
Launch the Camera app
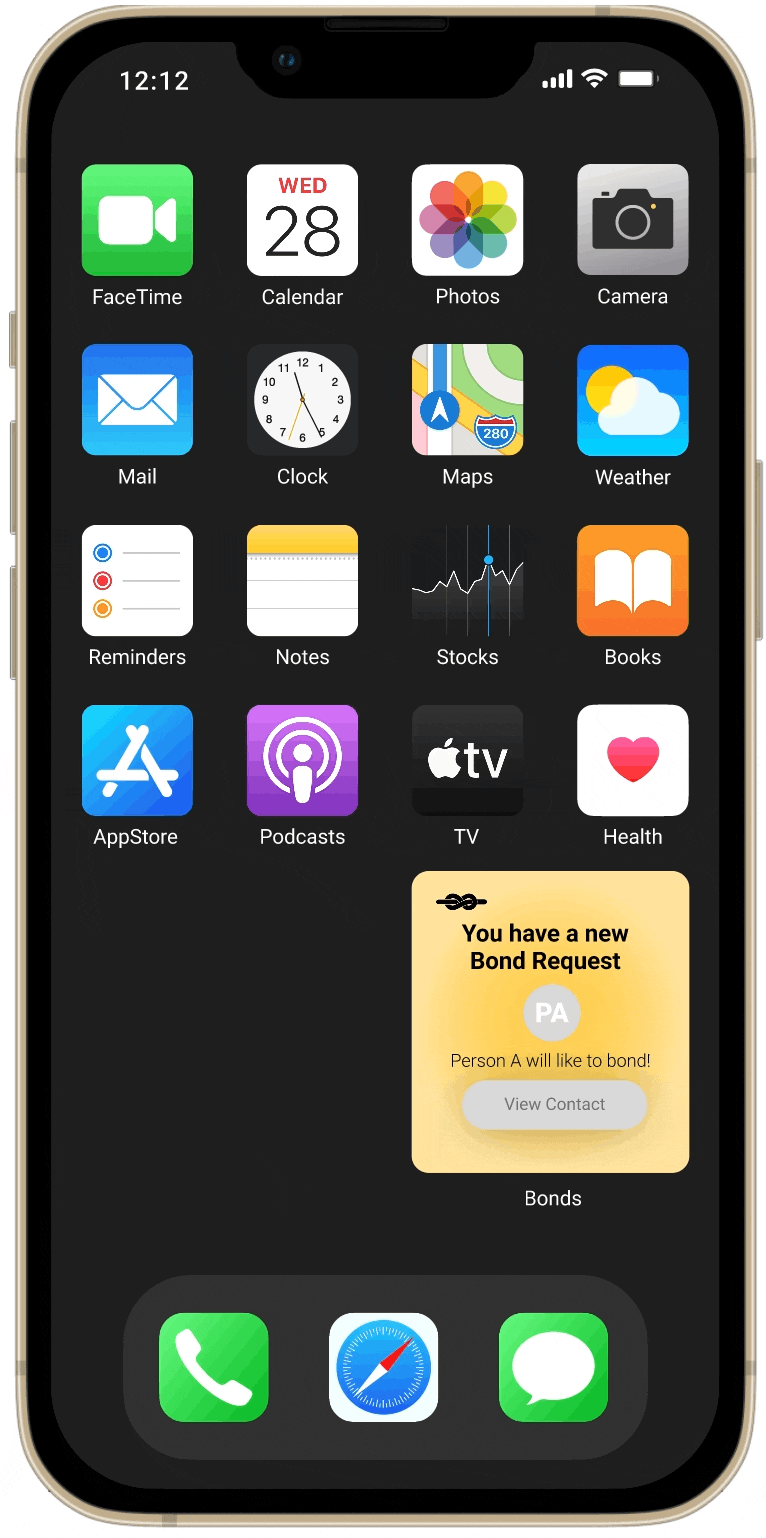pos(632,220)
